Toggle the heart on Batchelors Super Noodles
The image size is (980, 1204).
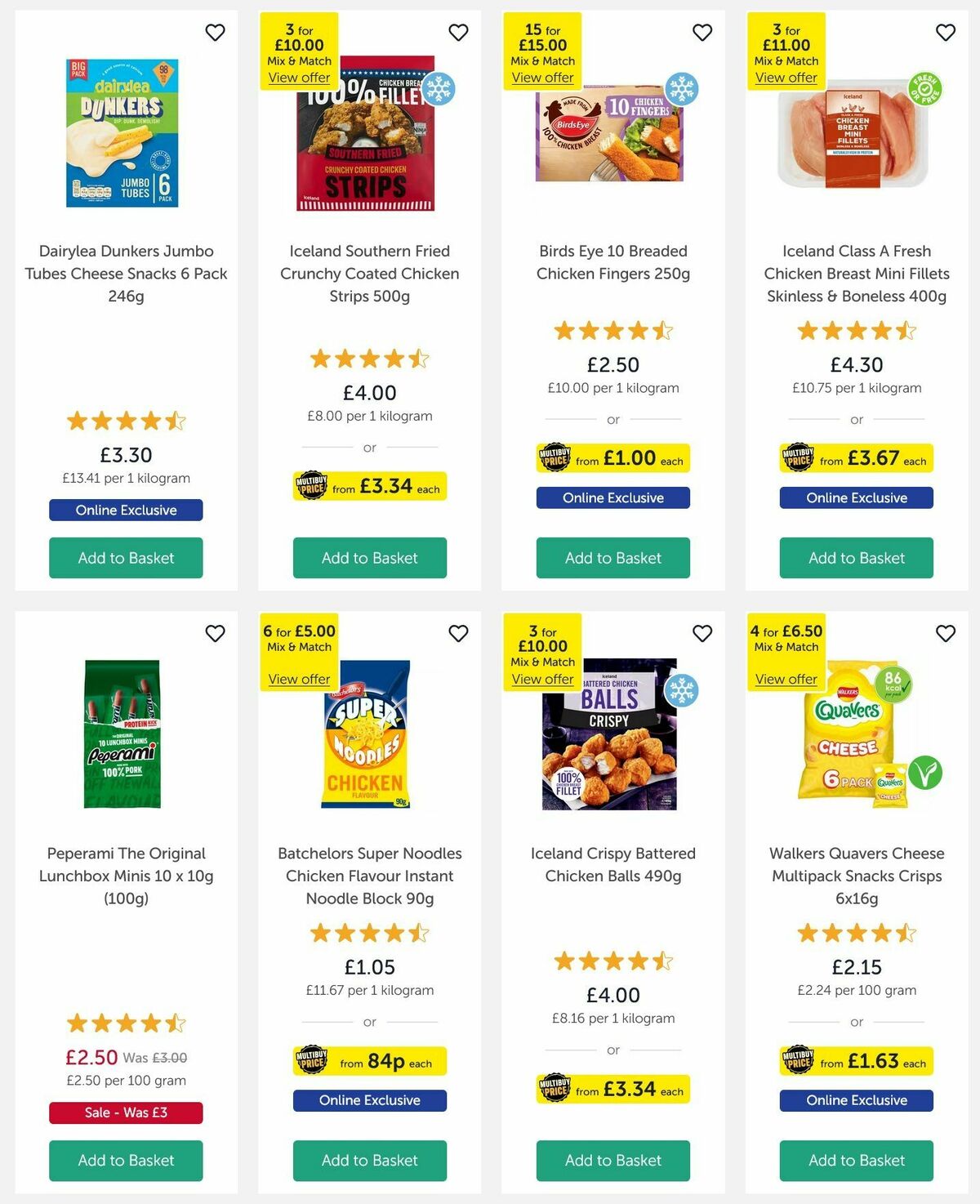coord(458,633)
